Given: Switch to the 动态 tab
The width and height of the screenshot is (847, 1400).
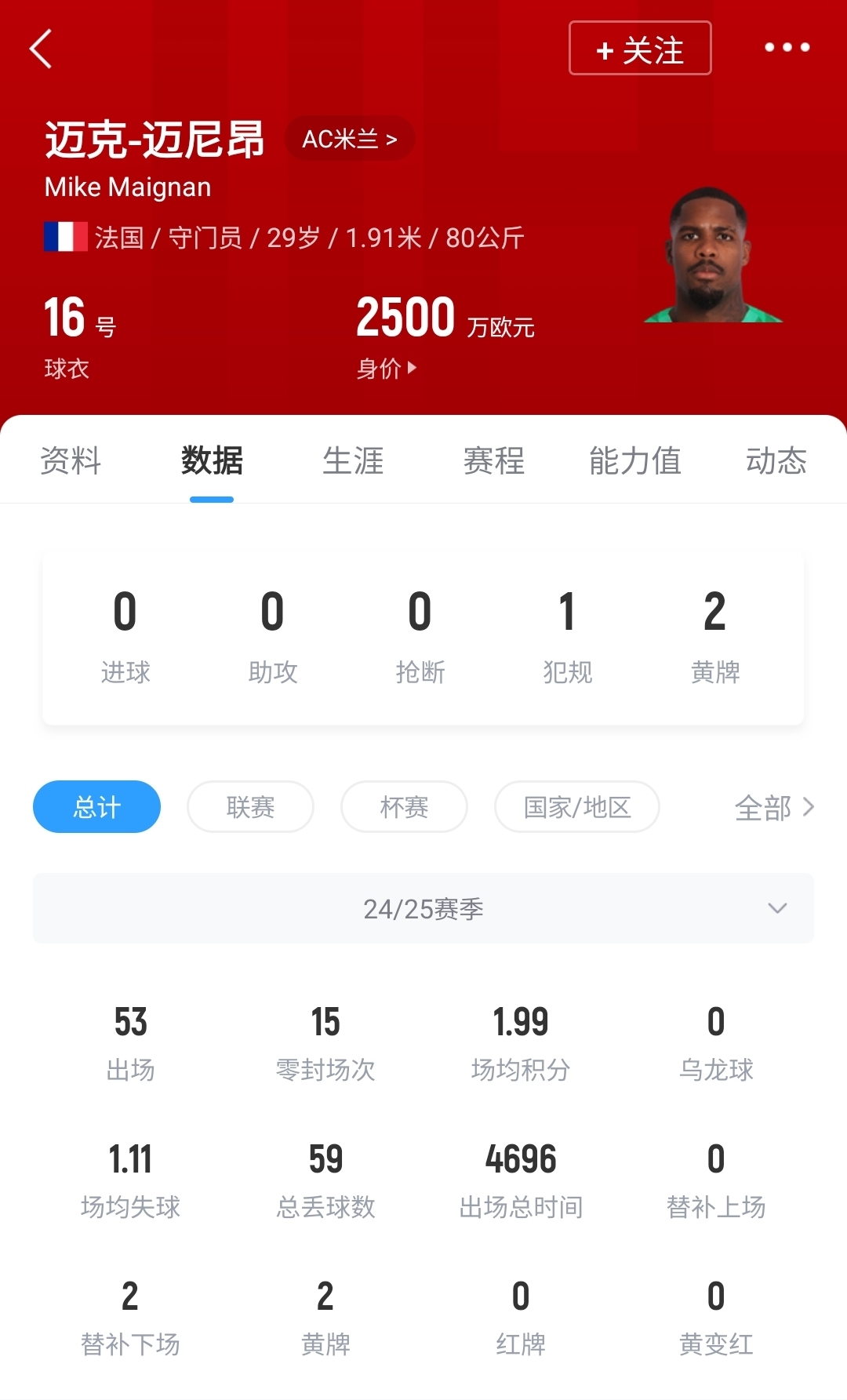Looking at the screenshot, I should [x=776, y=460].
